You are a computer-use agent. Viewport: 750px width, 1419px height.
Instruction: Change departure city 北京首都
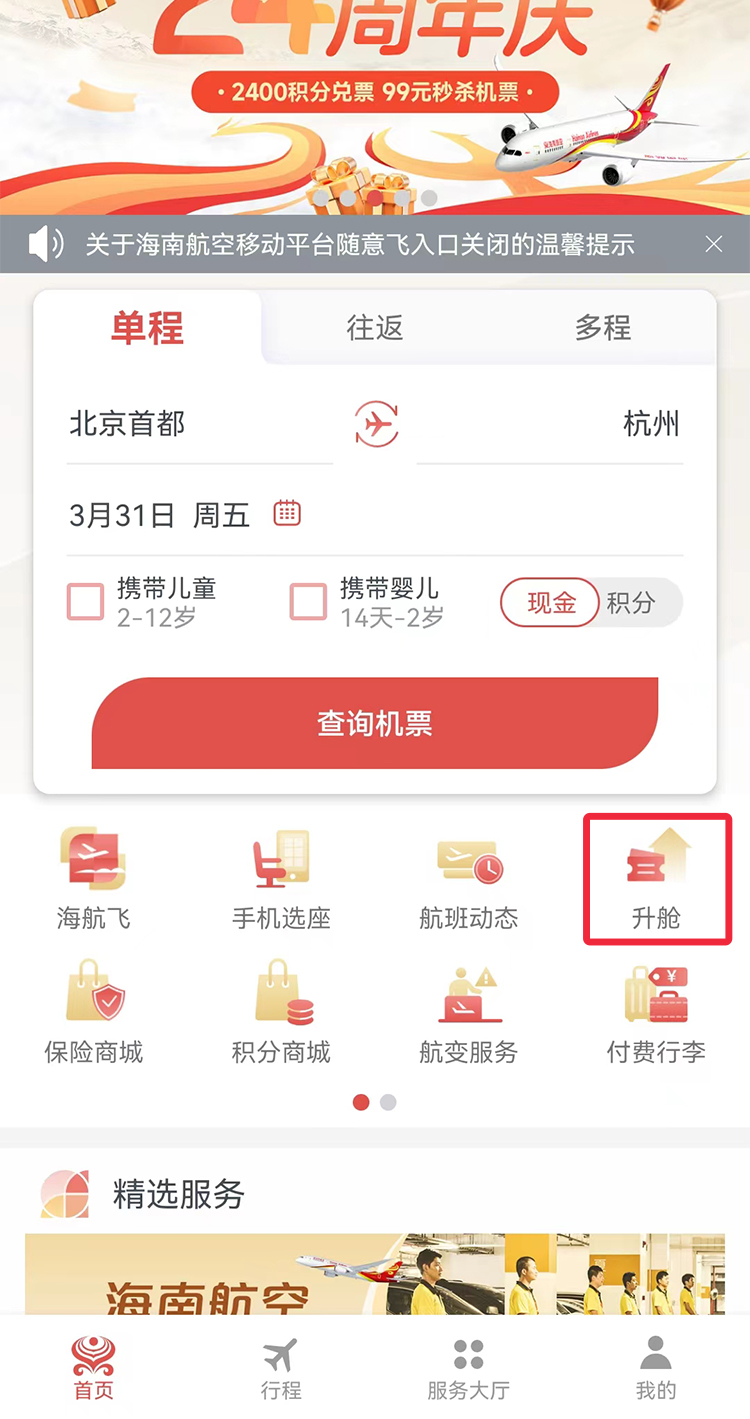tap(128, 425)
